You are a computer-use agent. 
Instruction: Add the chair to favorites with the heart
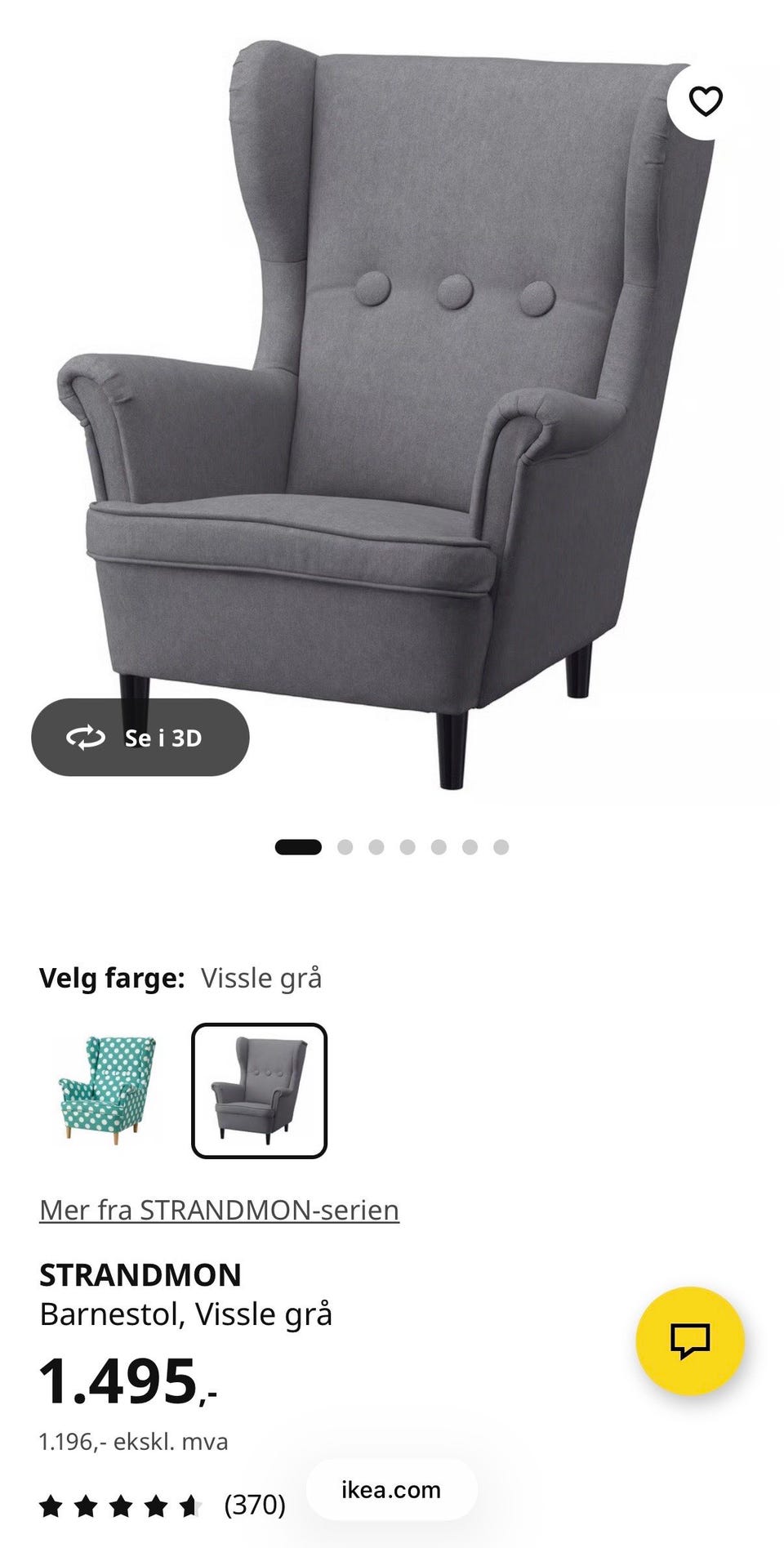tap(706, 101)
